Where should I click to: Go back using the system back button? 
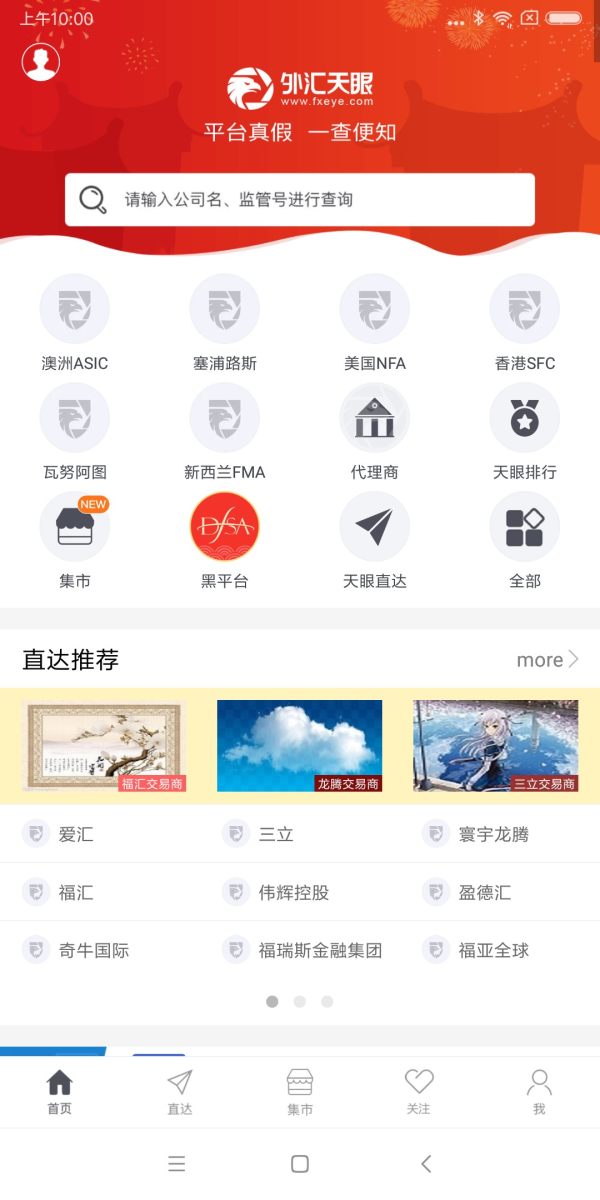[426, 1163]
